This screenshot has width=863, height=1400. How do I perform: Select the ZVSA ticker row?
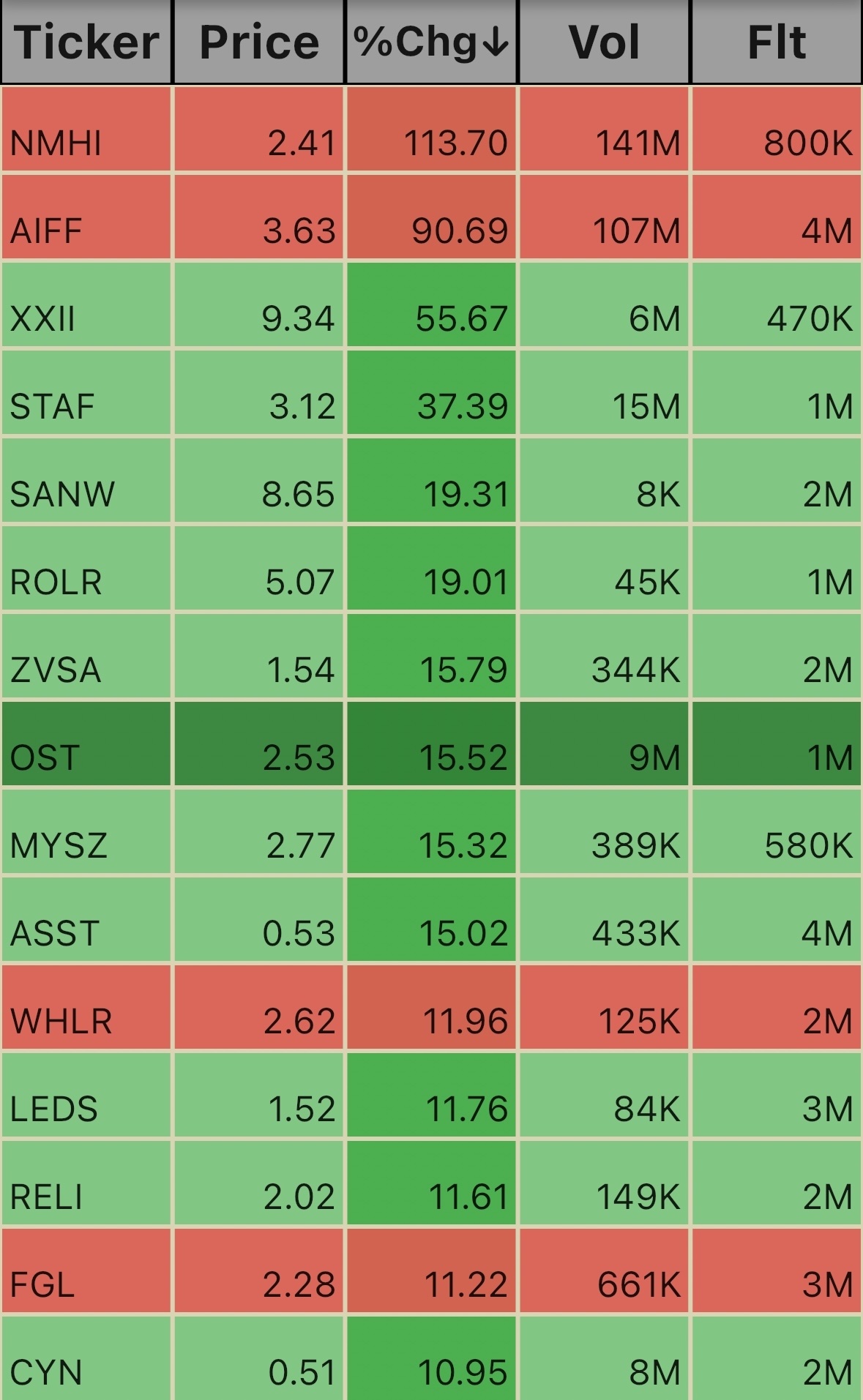pos(431,656)
